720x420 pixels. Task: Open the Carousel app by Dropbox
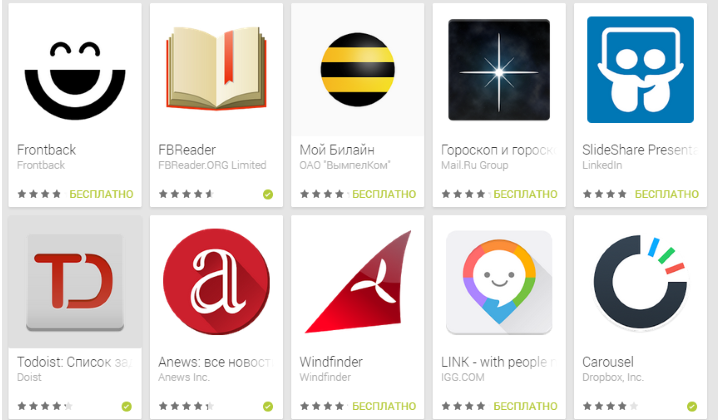tap(639, 285)
